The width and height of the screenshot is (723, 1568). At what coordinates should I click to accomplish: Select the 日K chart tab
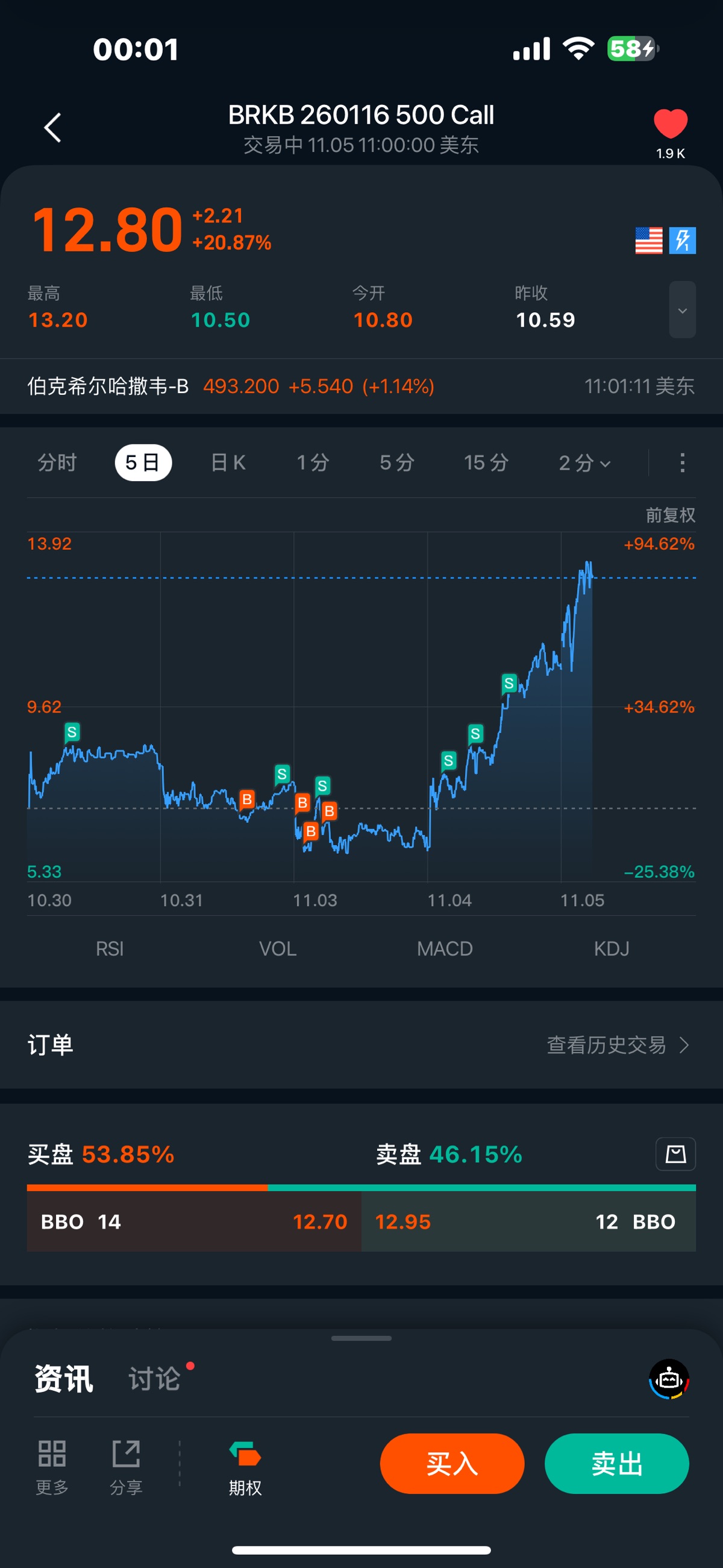click(228, 462)
